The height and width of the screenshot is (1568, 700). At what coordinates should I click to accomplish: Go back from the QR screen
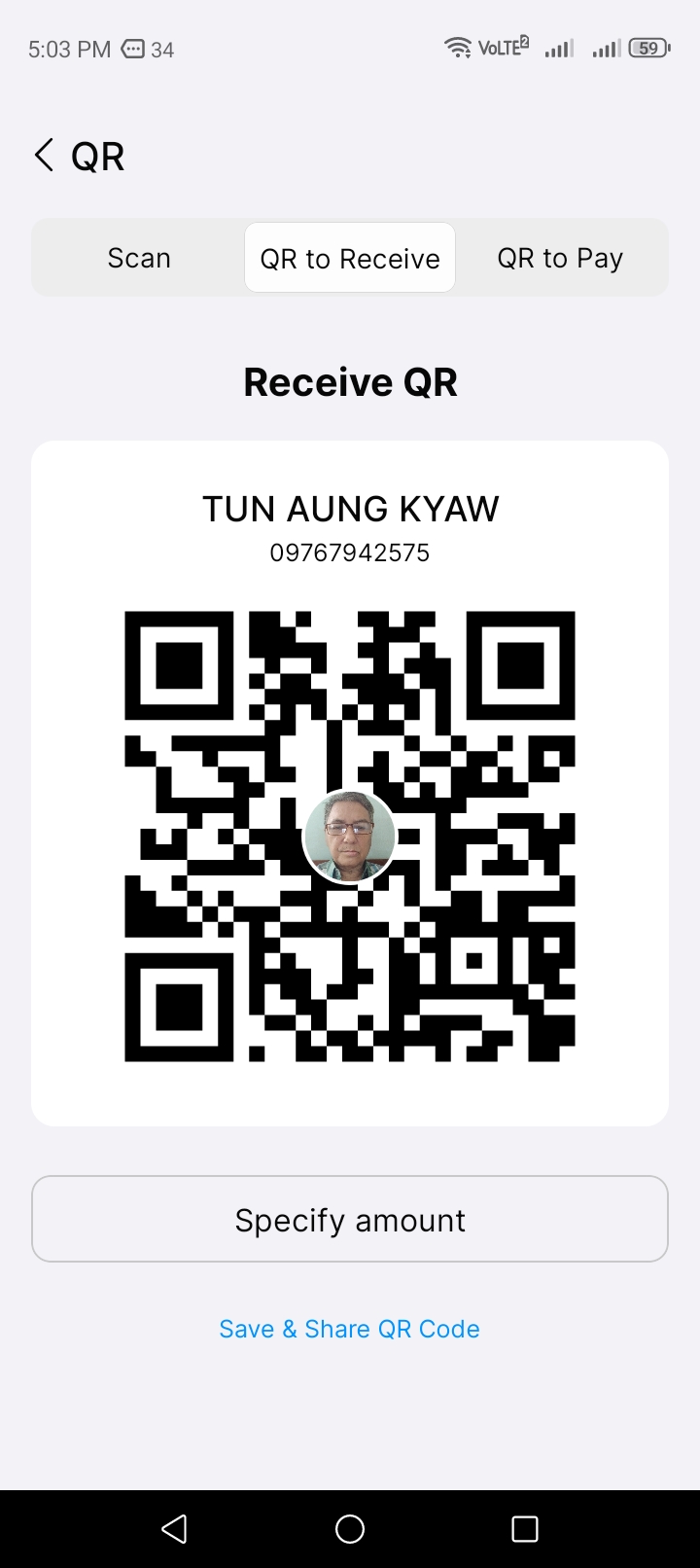click(x=44, y=156)
